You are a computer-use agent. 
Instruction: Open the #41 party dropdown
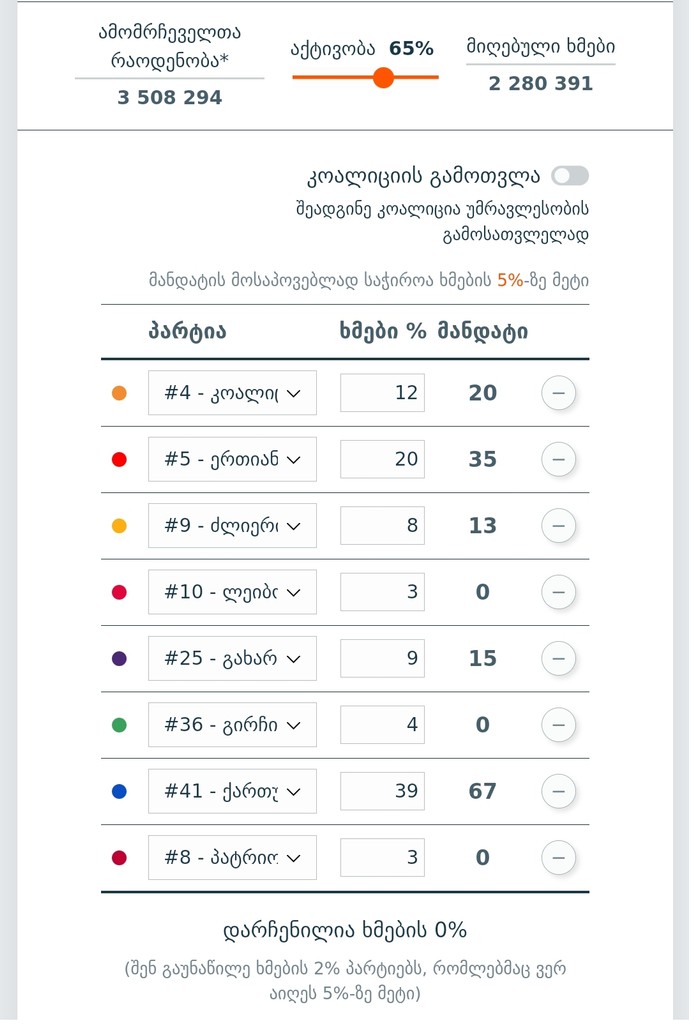(232, 791)
